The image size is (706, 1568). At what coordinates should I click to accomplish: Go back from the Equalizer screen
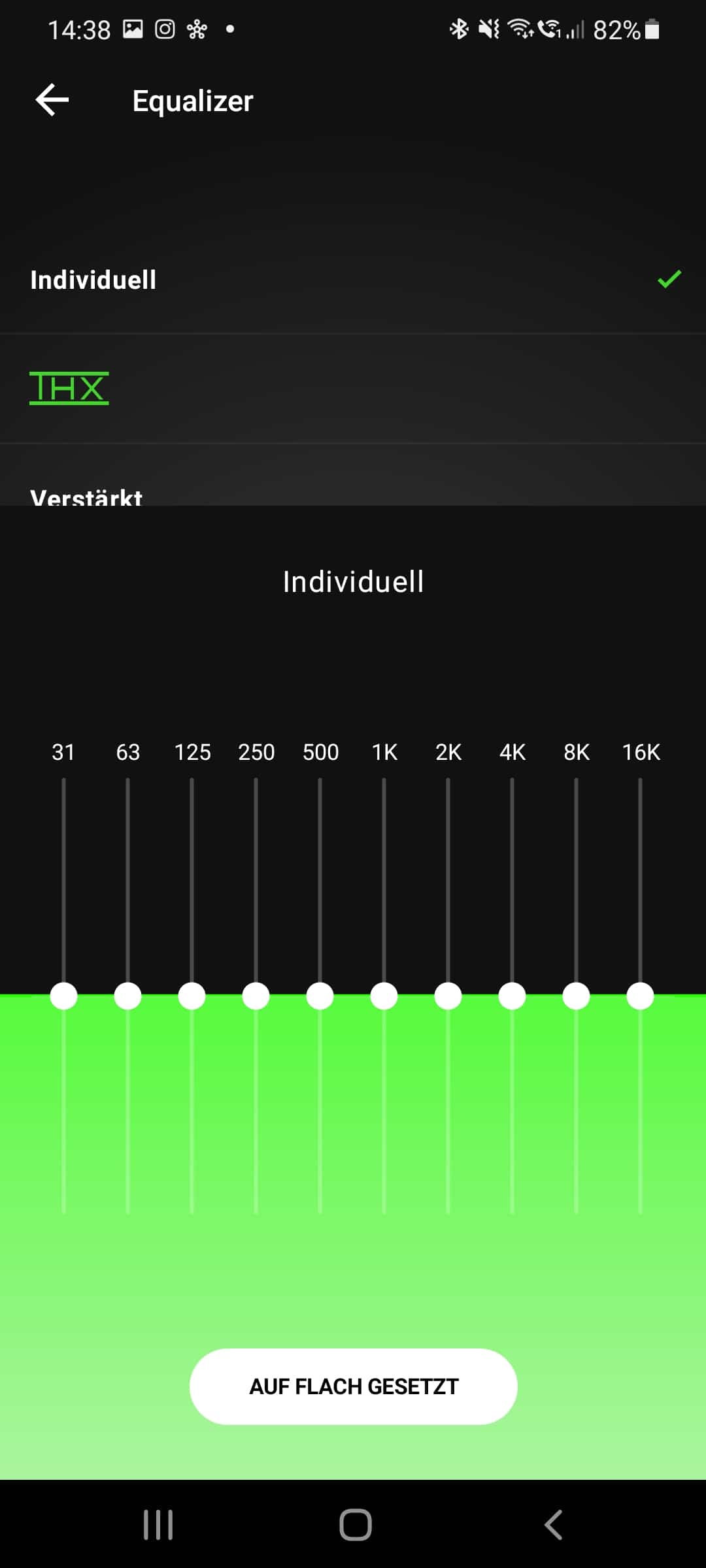pyautogui.click(x=52, y=100)
